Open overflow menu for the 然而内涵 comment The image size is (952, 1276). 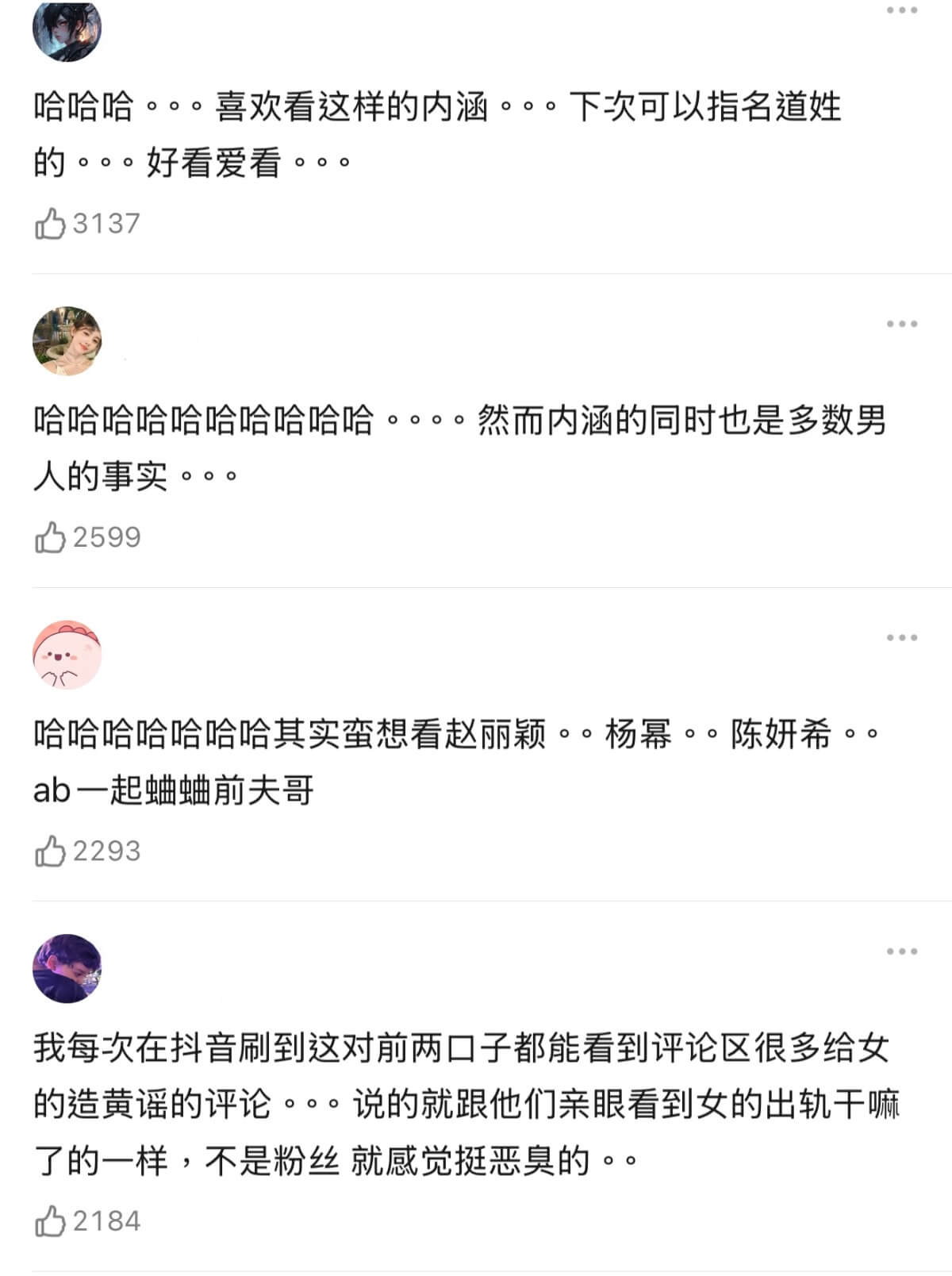[901, 325]
